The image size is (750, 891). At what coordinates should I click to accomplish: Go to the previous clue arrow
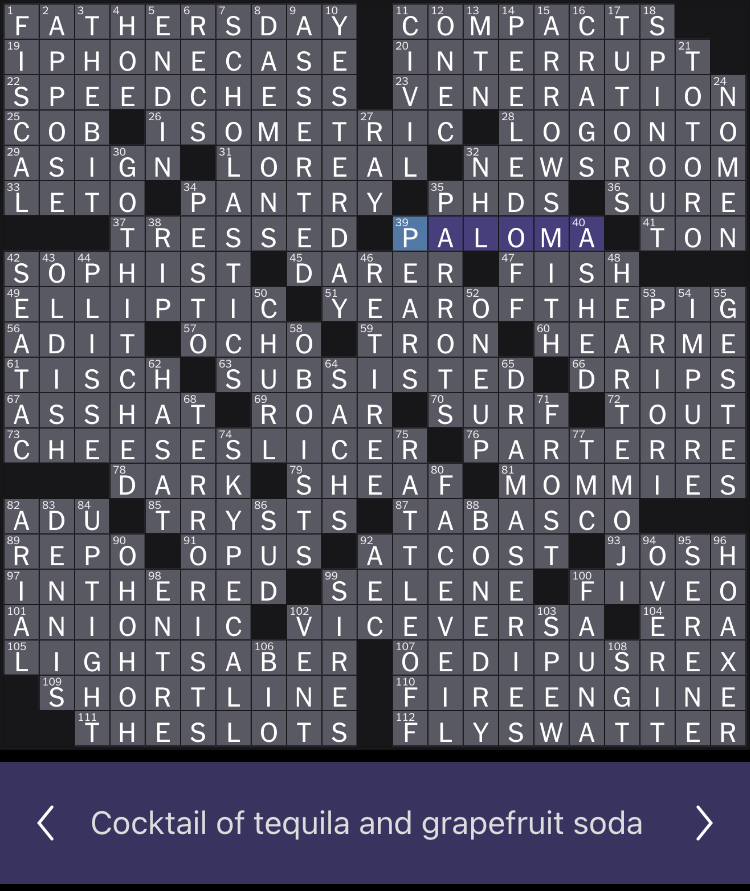[x=45, y=823]
